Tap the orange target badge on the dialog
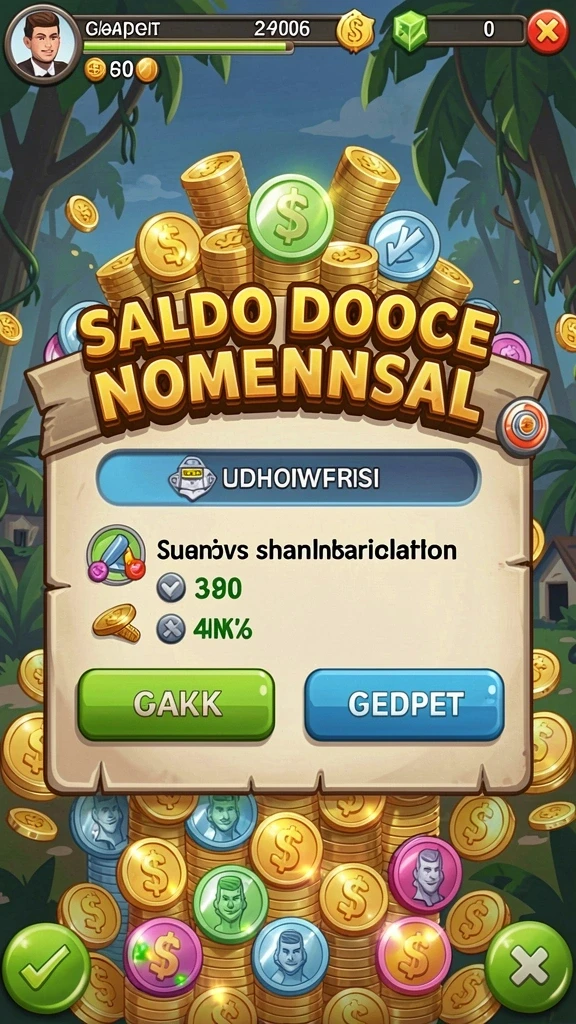The image size is (576, 1024). (x=521, y=426)
